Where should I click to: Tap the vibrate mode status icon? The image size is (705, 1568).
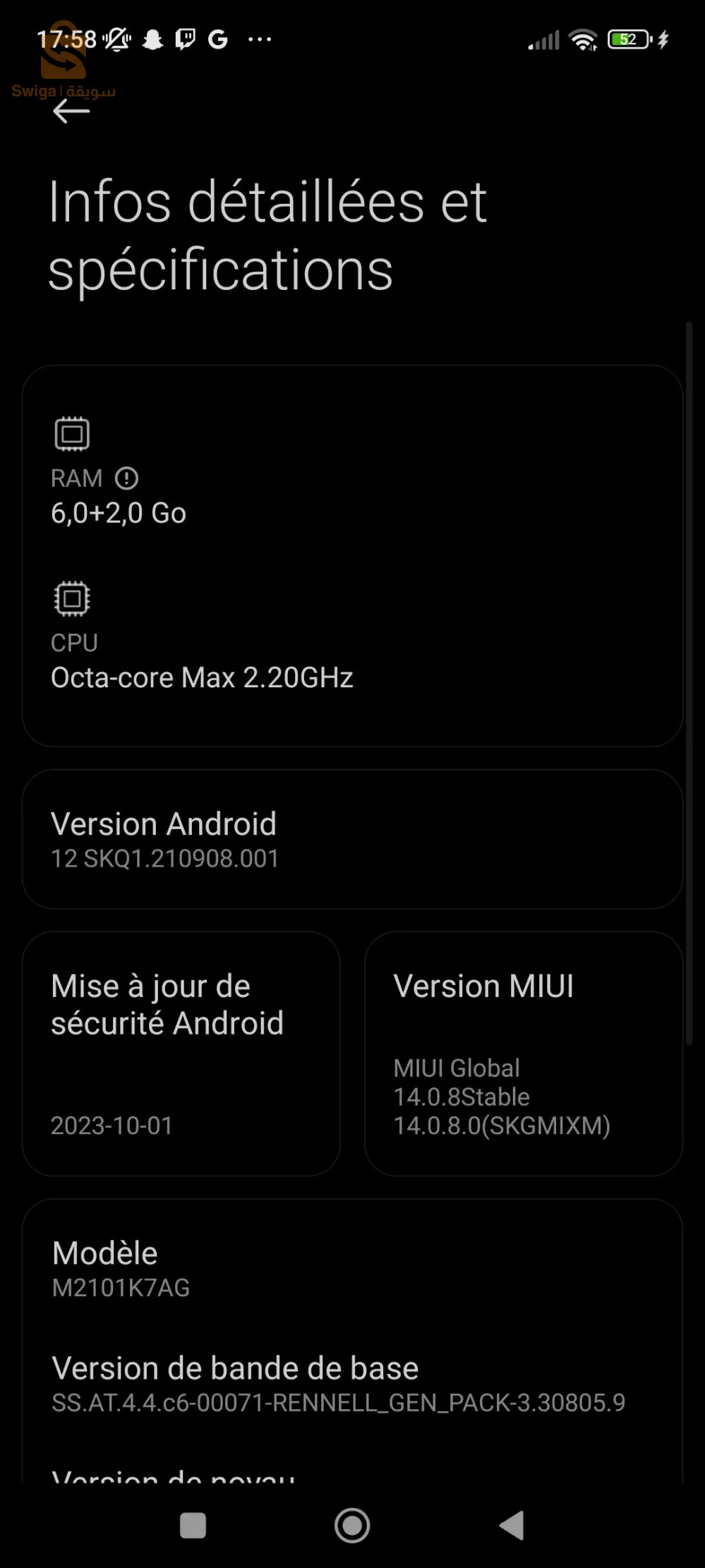tap(117, 39)
